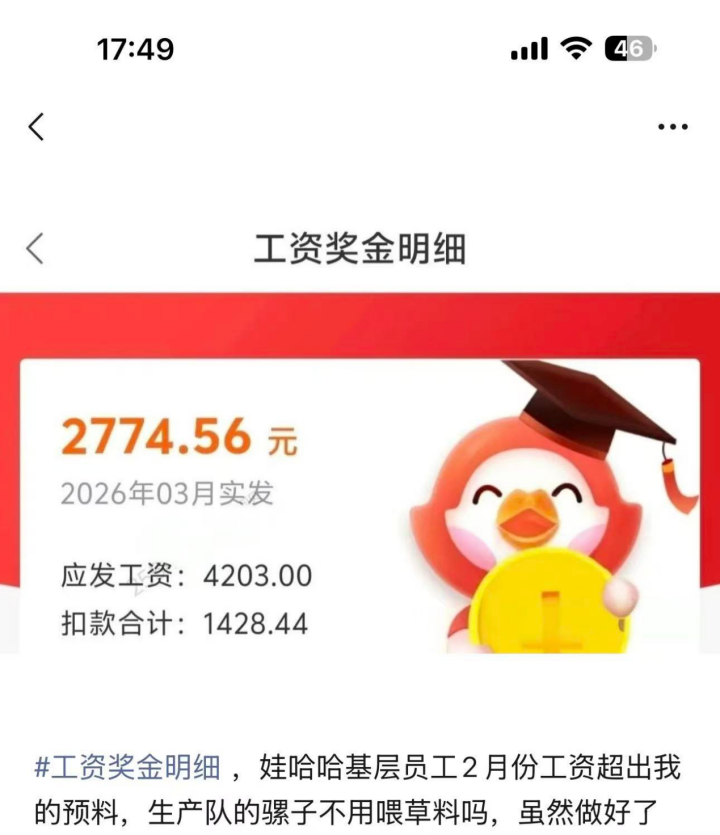Open the three-dot overflow menu

[x=672, y=127]
